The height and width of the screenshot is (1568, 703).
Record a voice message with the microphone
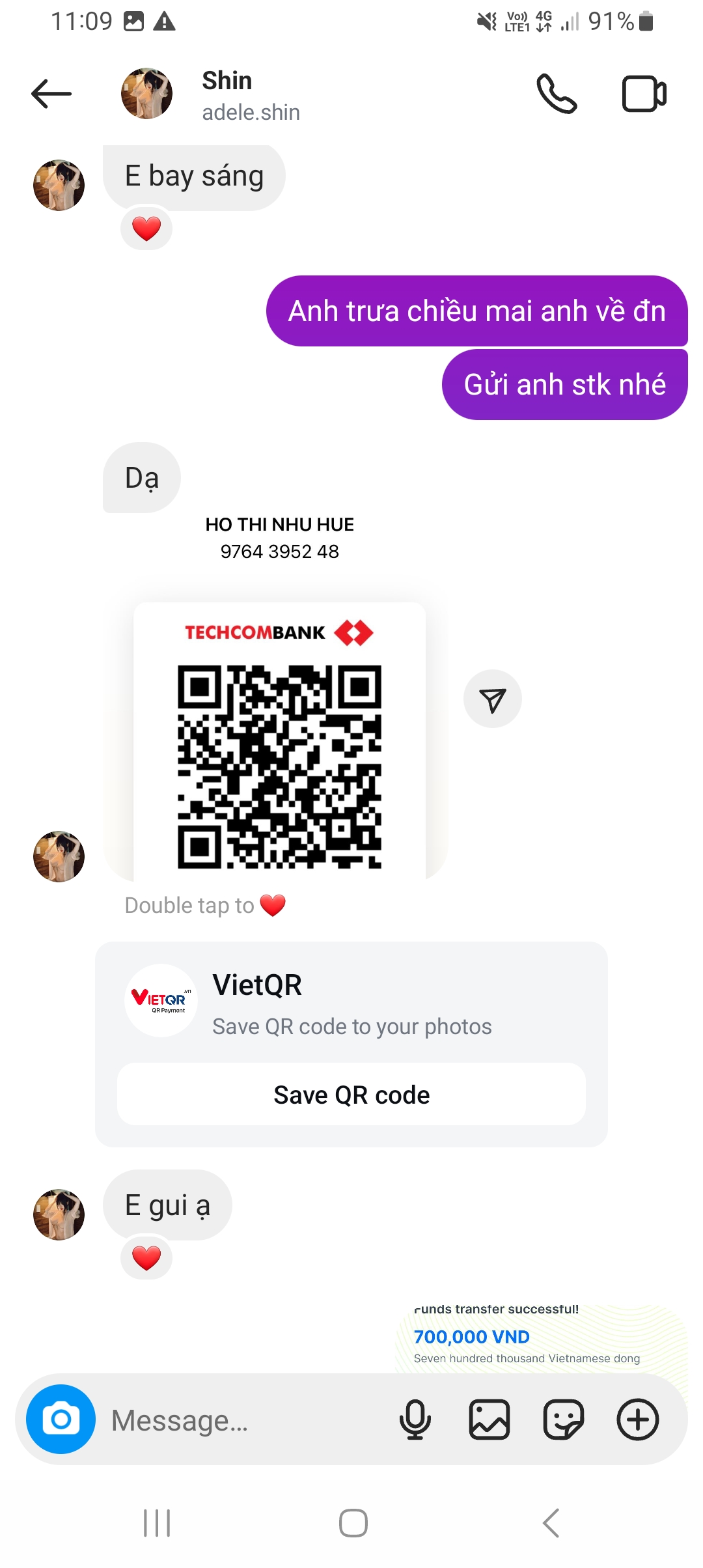[x=415, y=1419]
